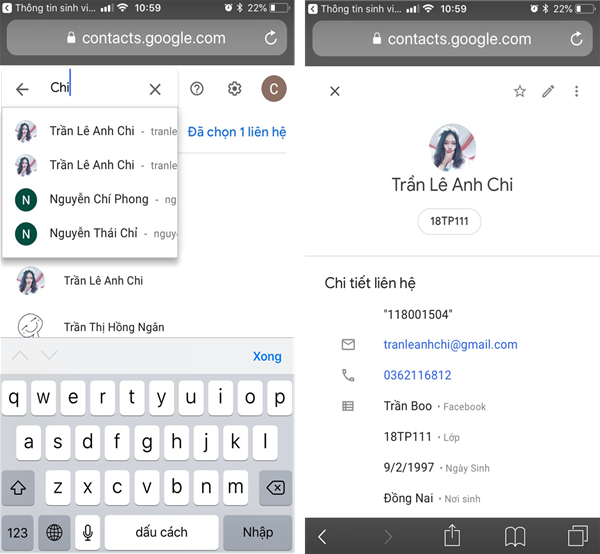The width and height of the screenshot is (600, 554).
Task: Open contact Trần Thị Hồng Ngân
Action: [x=113, y=327]
